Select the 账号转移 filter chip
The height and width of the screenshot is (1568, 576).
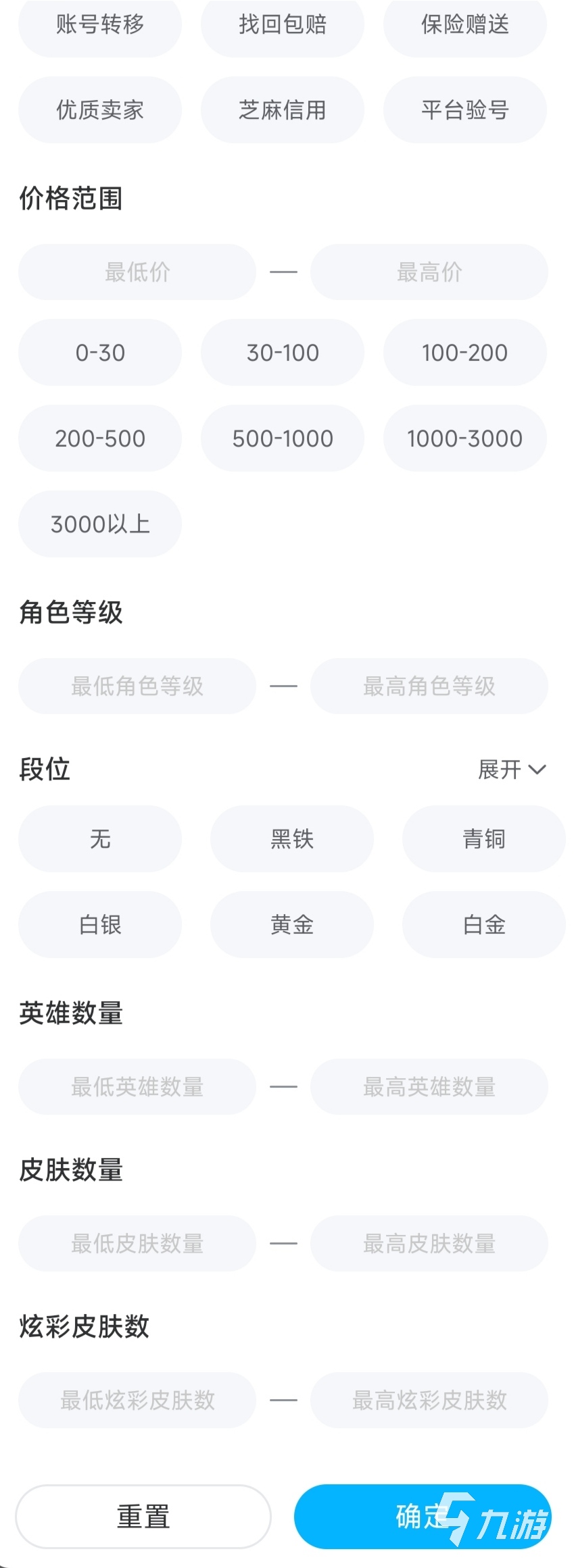click(x=100, y=25)
